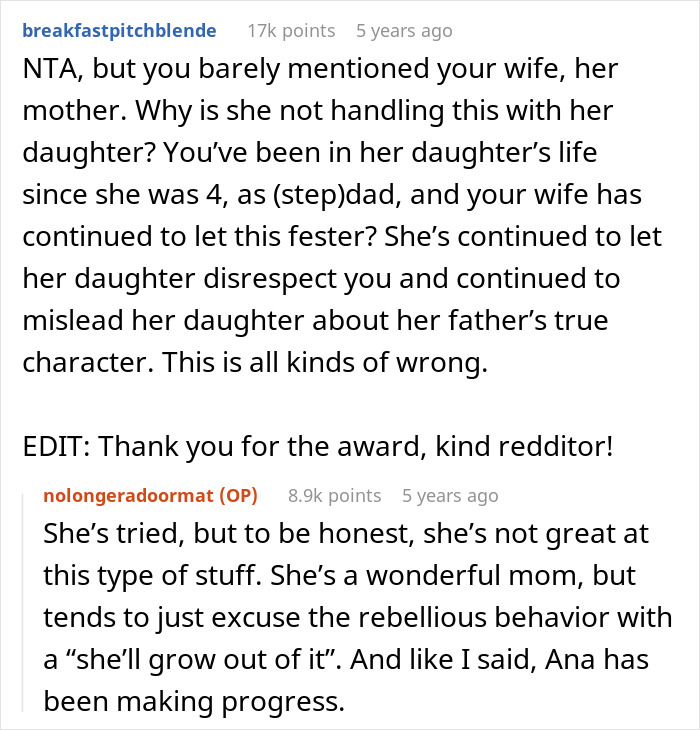Open breakfastpitchblende's user profile
The width and height of the screenshot is (700, 730).
click(x=119, y=30)
